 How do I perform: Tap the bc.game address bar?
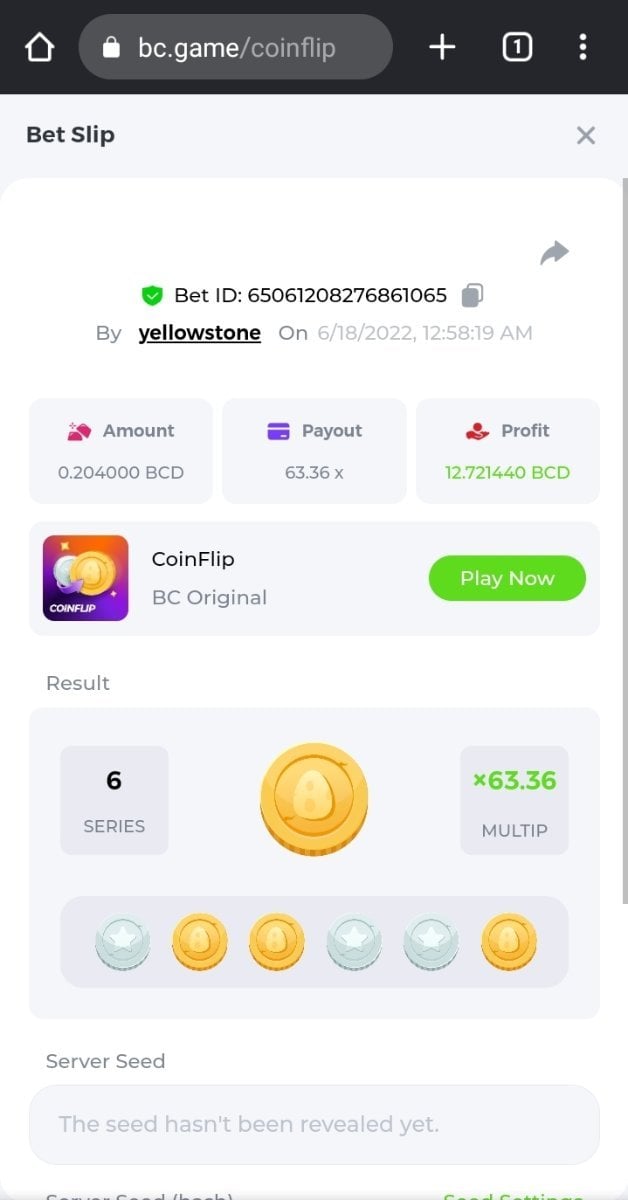click(x=236, y=47)
